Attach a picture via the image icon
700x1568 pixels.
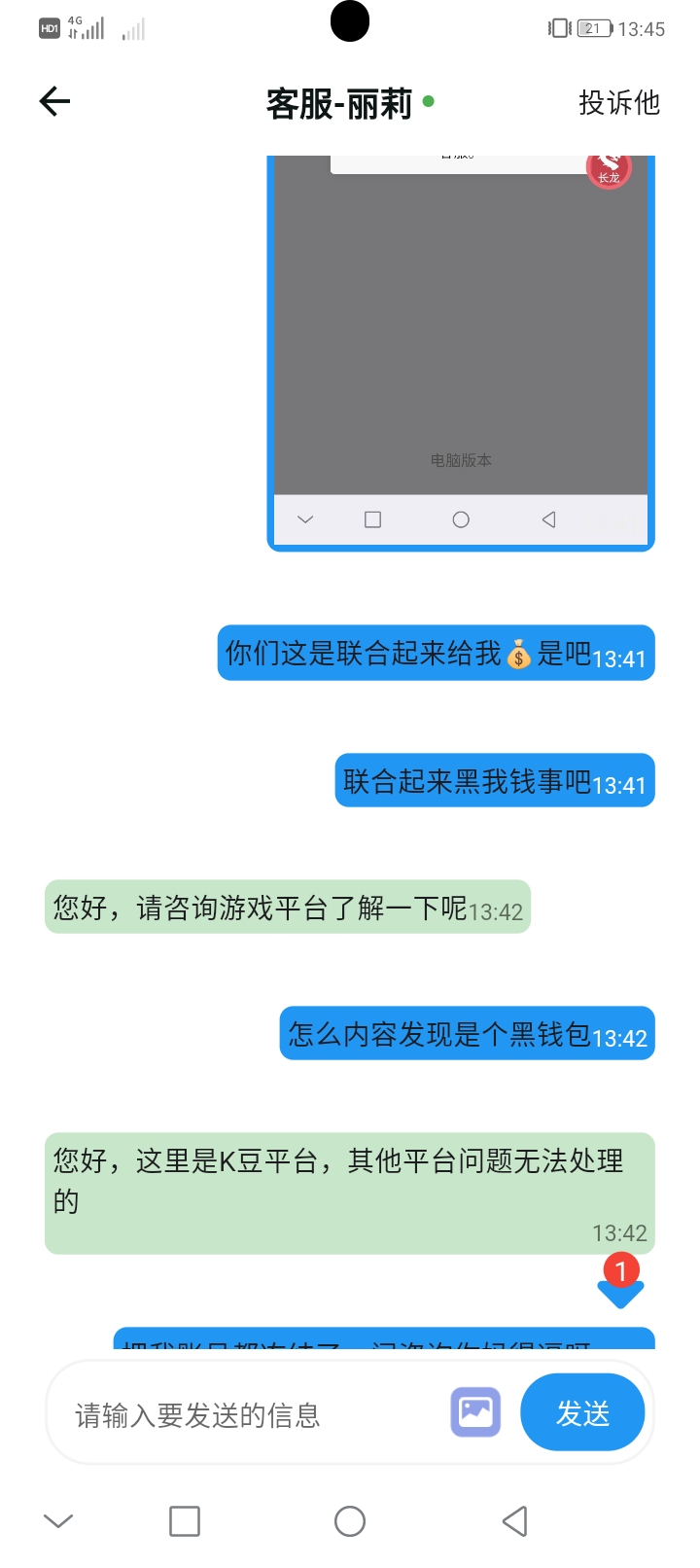(x=475, y=1411)
